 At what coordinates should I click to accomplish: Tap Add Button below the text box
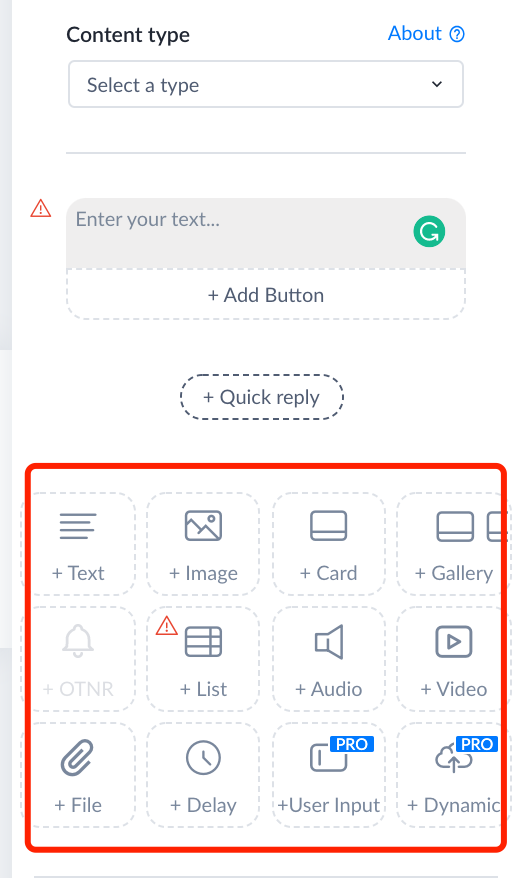click(266, 295)
